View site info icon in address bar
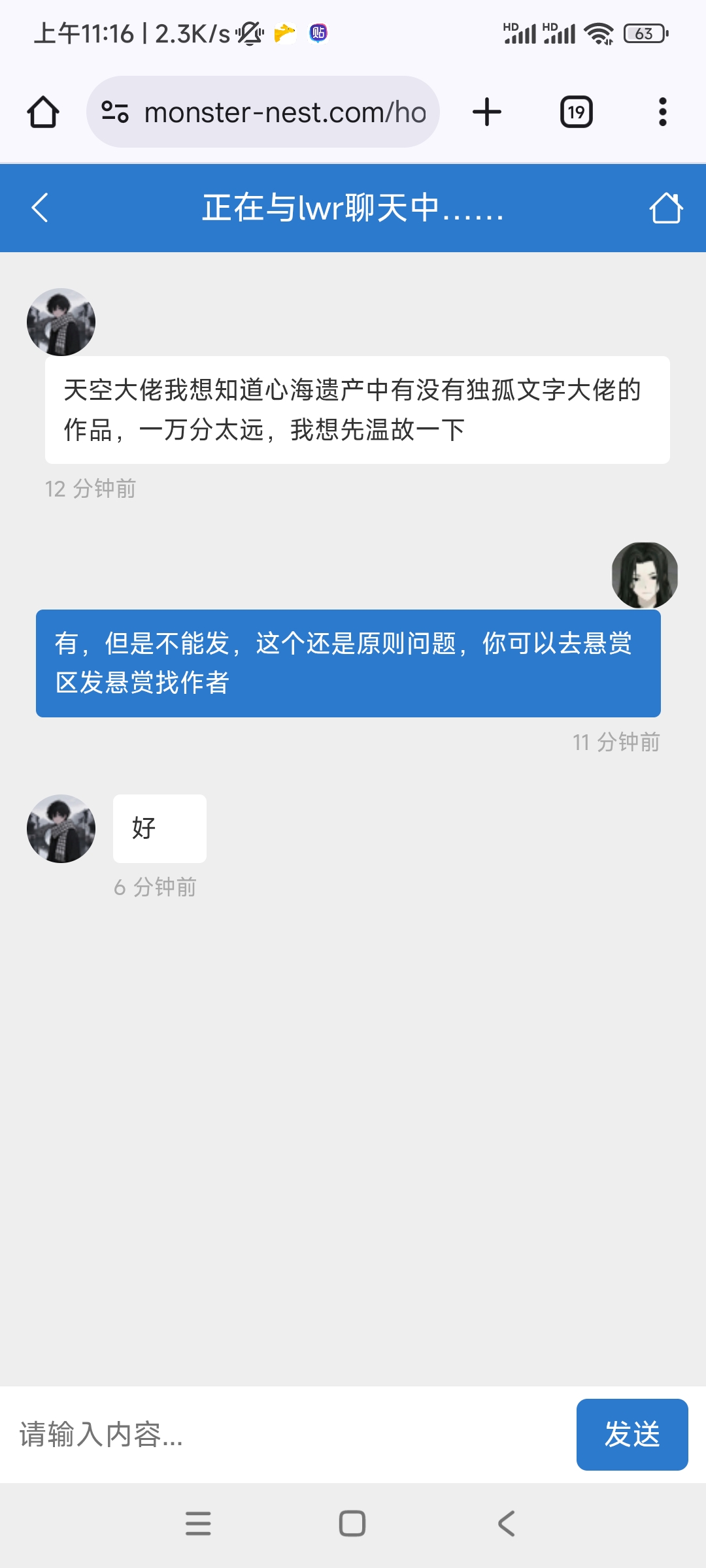The image size is (706, 1568). (x=115, y=112)
